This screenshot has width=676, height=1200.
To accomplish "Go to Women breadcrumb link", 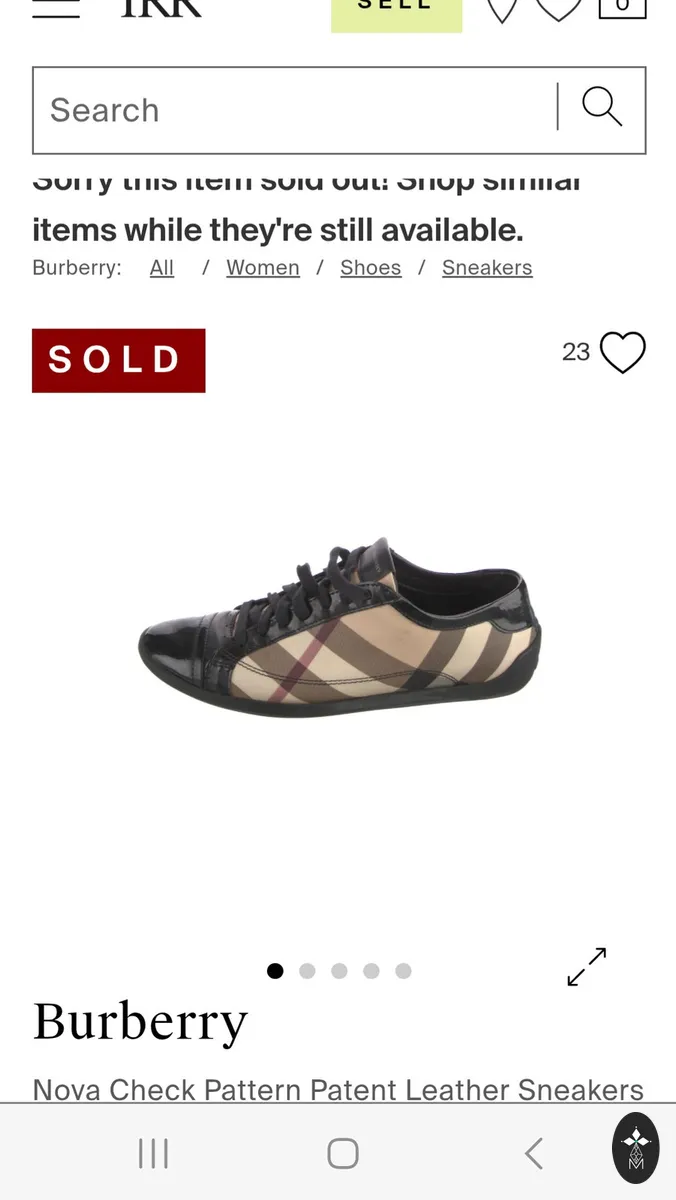I will pos(263,268).
